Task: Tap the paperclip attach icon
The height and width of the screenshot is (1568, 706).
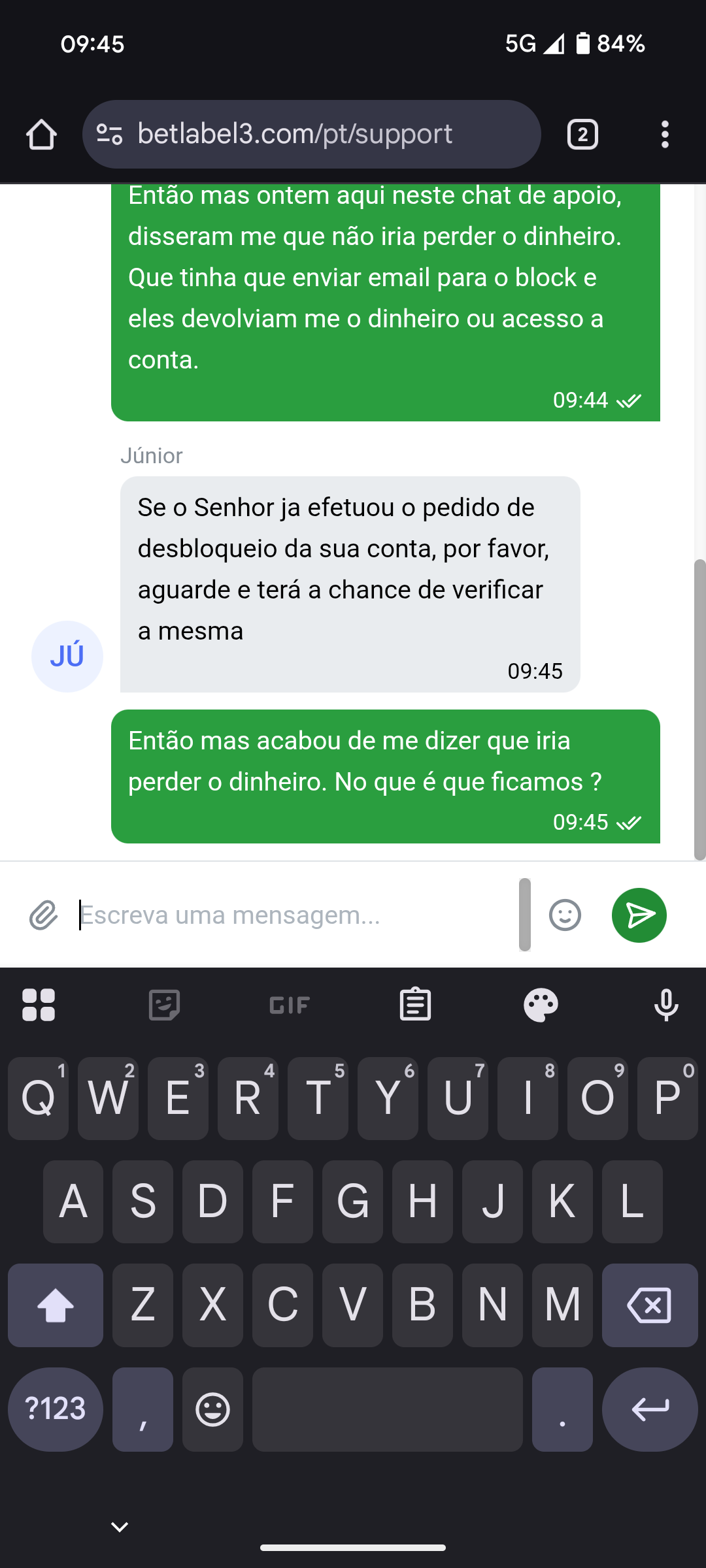Action: tap(43, 915)
